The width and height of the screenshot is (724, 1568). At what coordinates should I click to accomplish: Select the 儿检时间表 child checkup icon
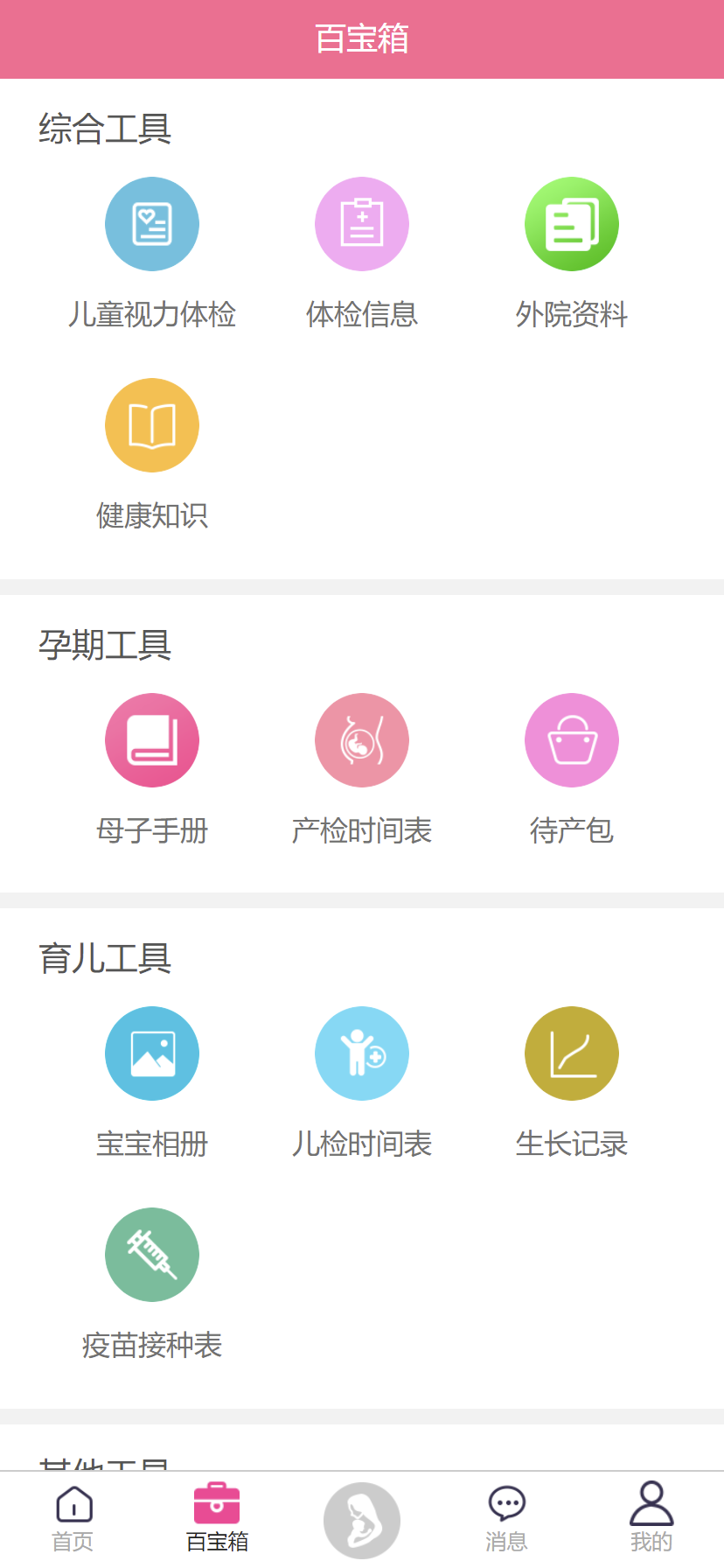pyautogui.click(x=361, y=1053)
